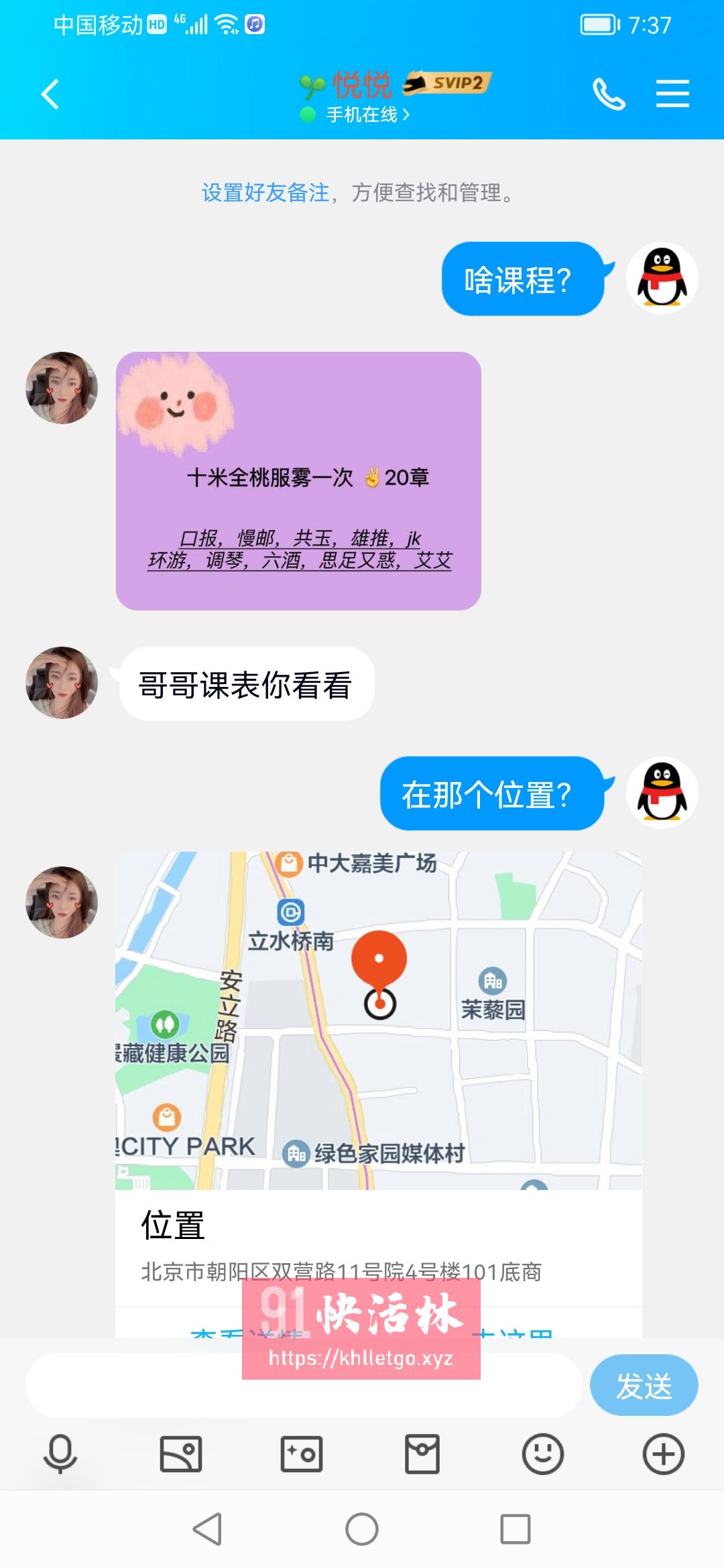Start a voice call with the phone icon
Screen dimensions: 724x1568
(x=609, y=94)
